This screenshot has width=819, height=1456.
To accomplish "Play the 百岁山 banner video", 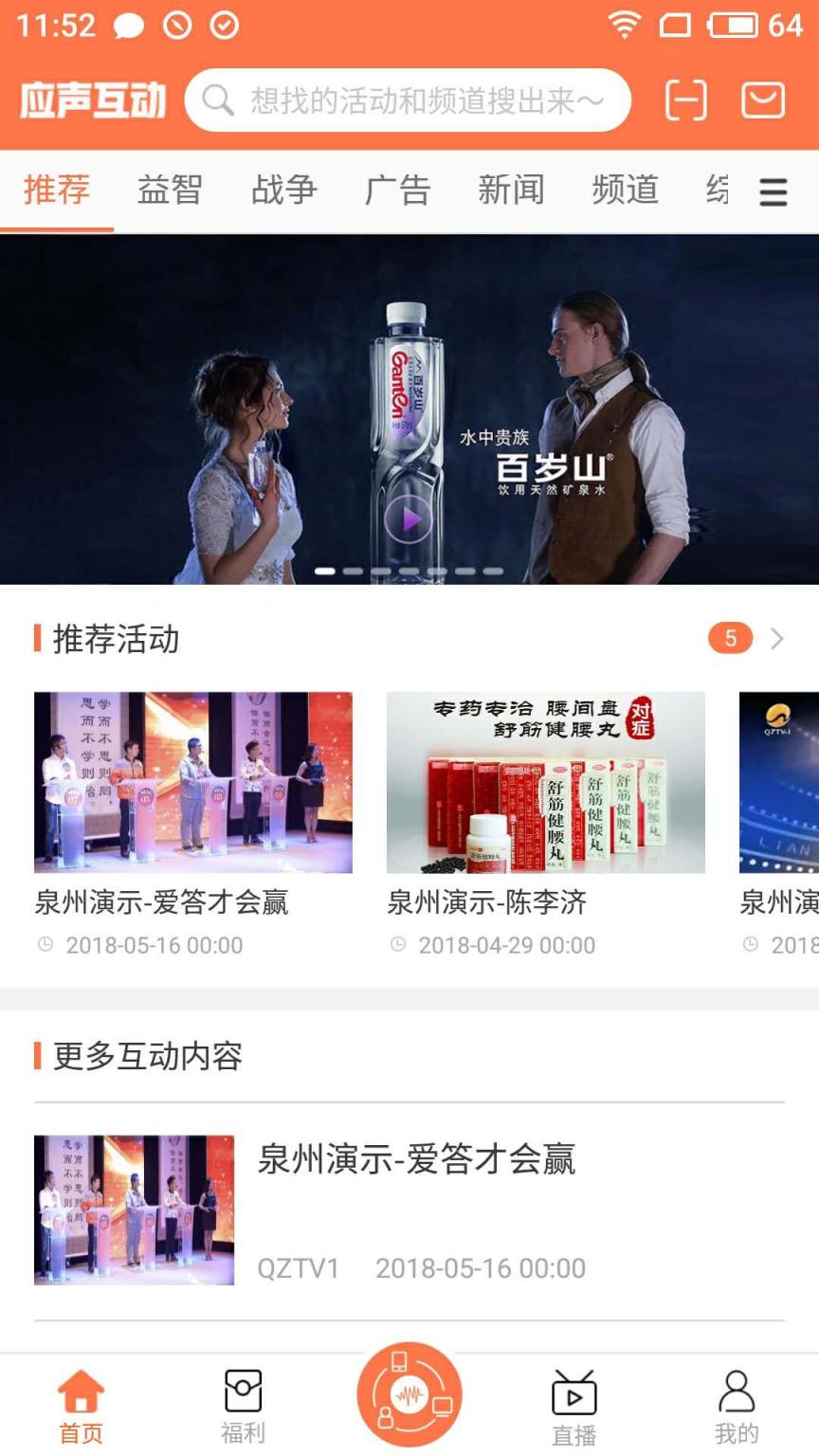I will pos(409,519).
